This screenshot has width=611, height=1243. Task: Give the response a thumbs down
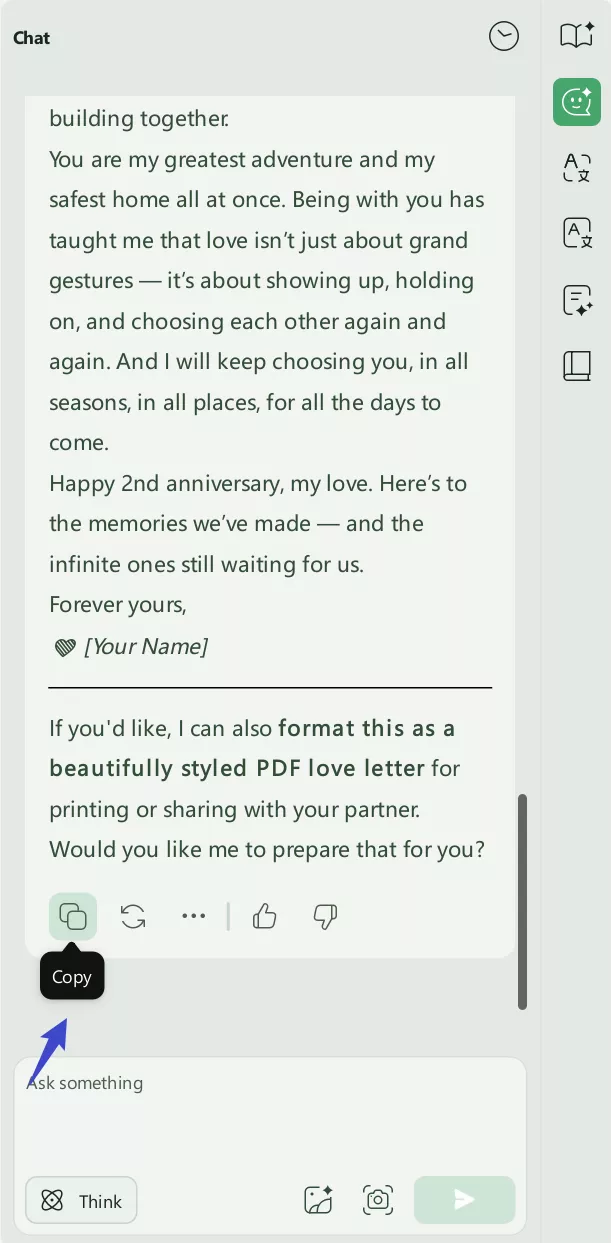tap(325, 916)
